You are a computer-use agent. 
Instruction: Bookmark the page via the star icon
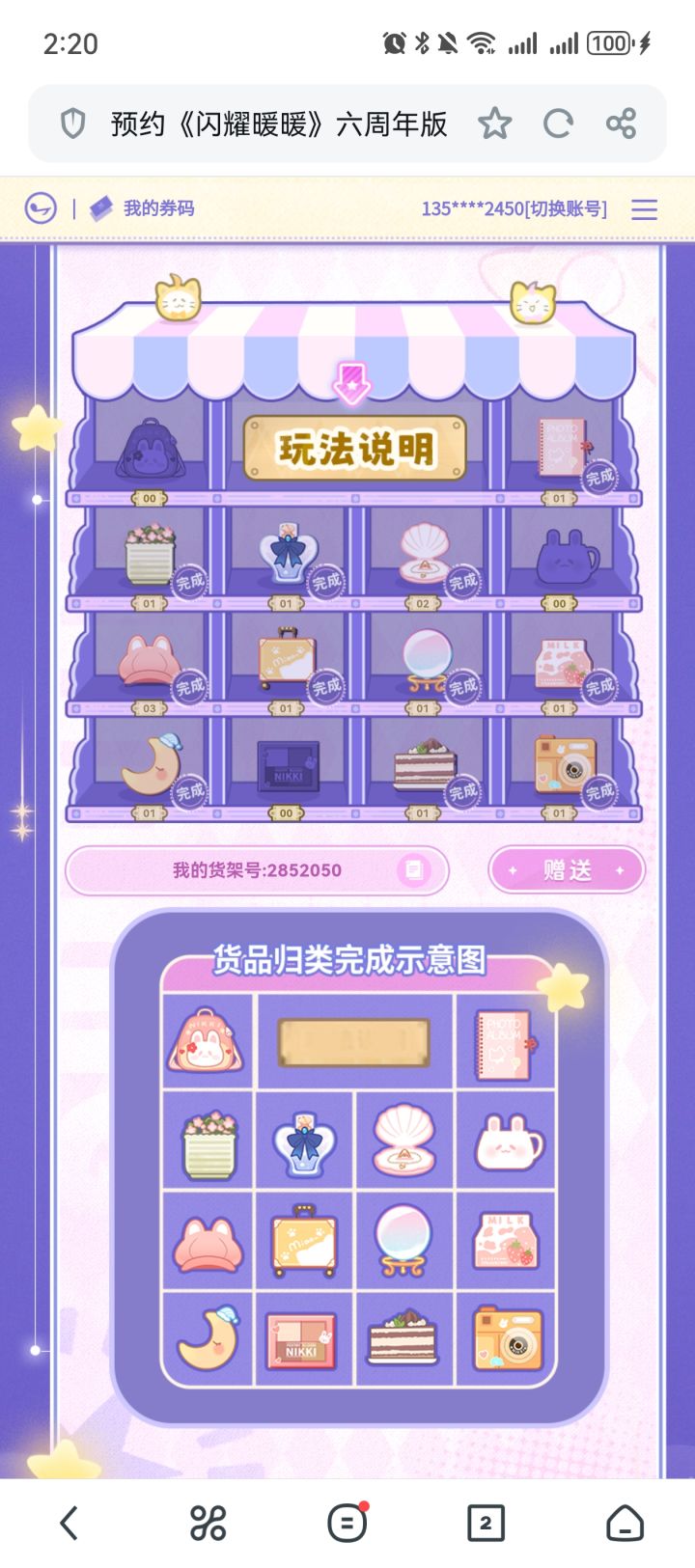(x=495, y=124)
